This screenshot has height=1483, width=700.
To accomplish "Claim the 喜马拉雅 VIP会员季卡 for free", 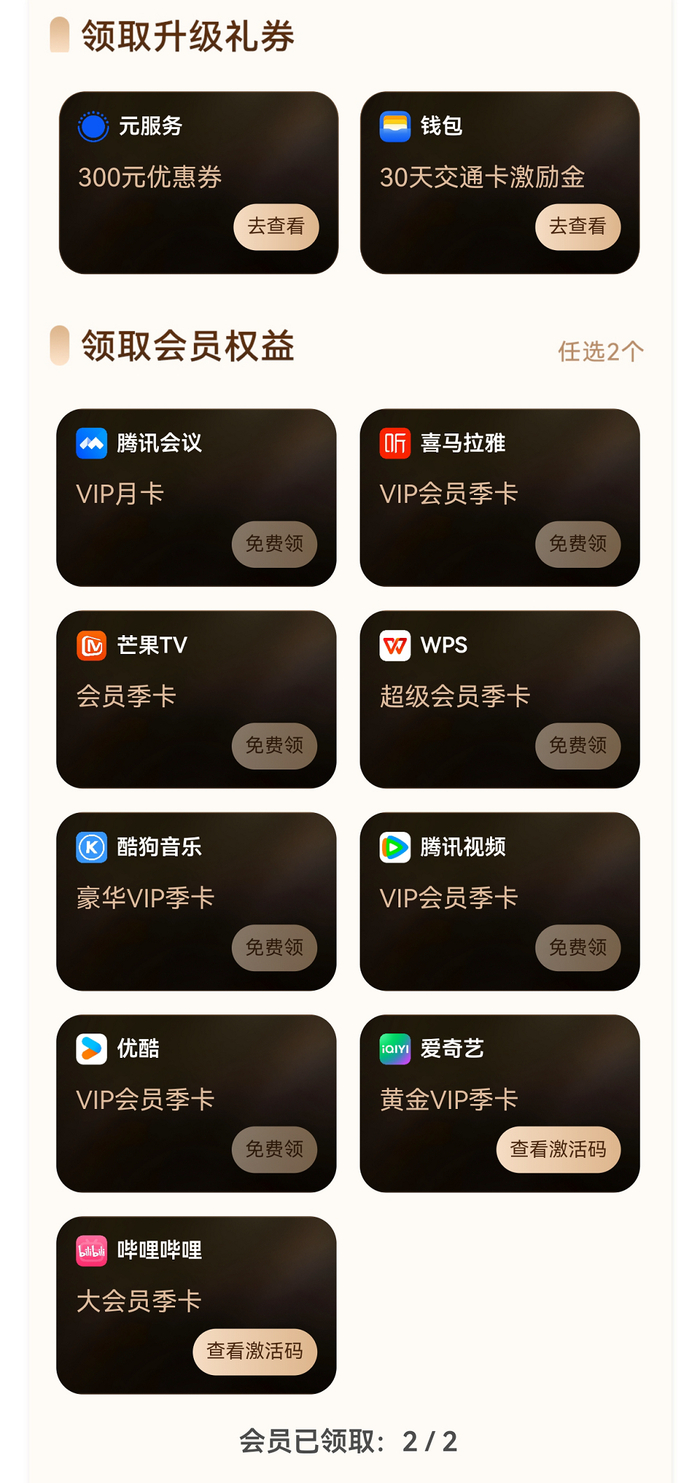I will pyautogui.click(x=578, y=544).
